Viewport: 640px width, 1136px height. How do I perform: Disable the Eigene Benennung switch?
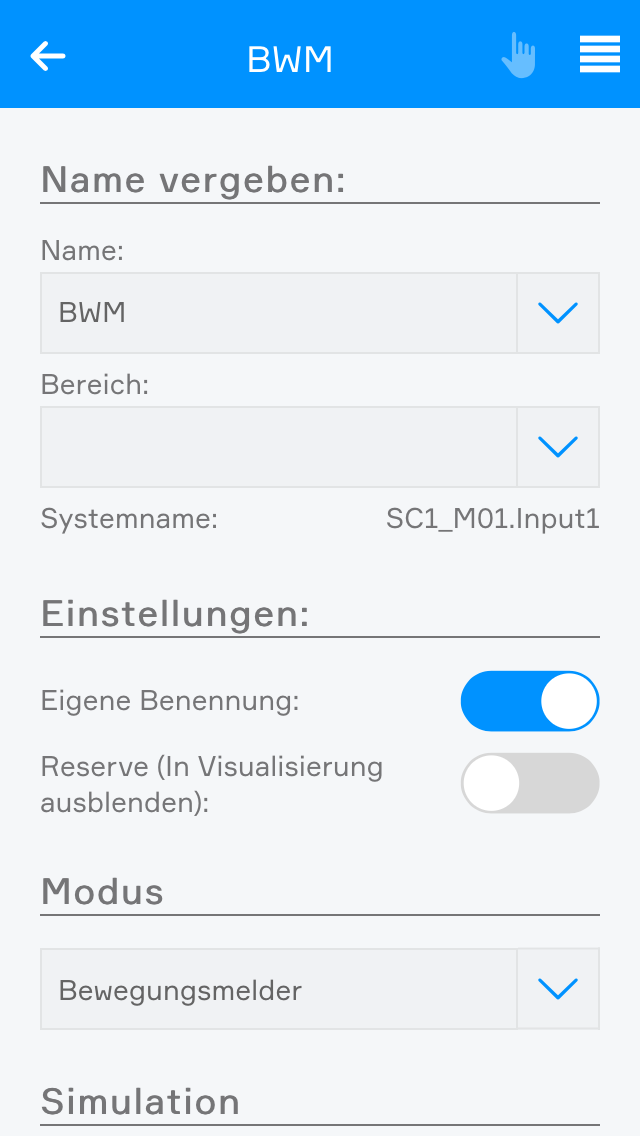click(529, 701)
